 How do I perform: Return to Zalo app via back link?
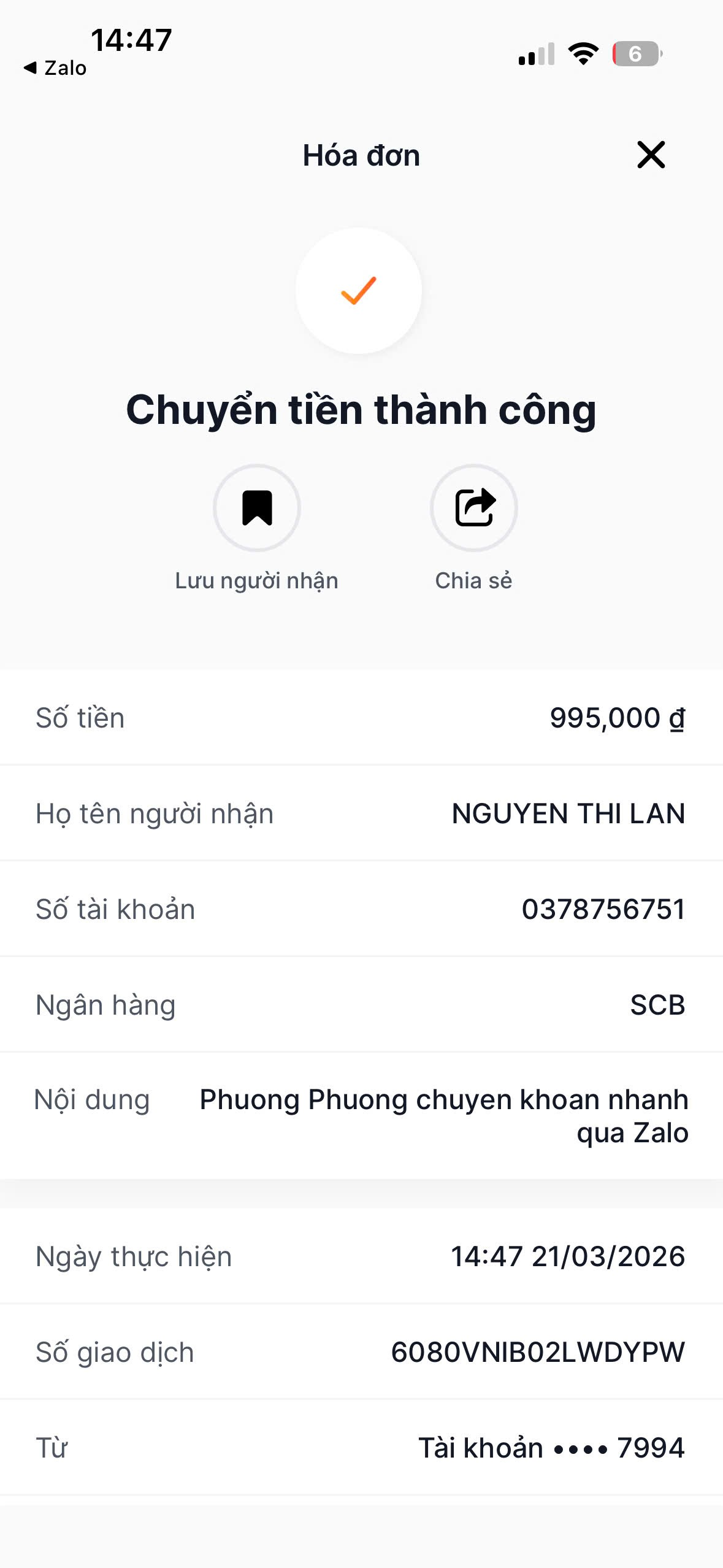coord(55,67)
